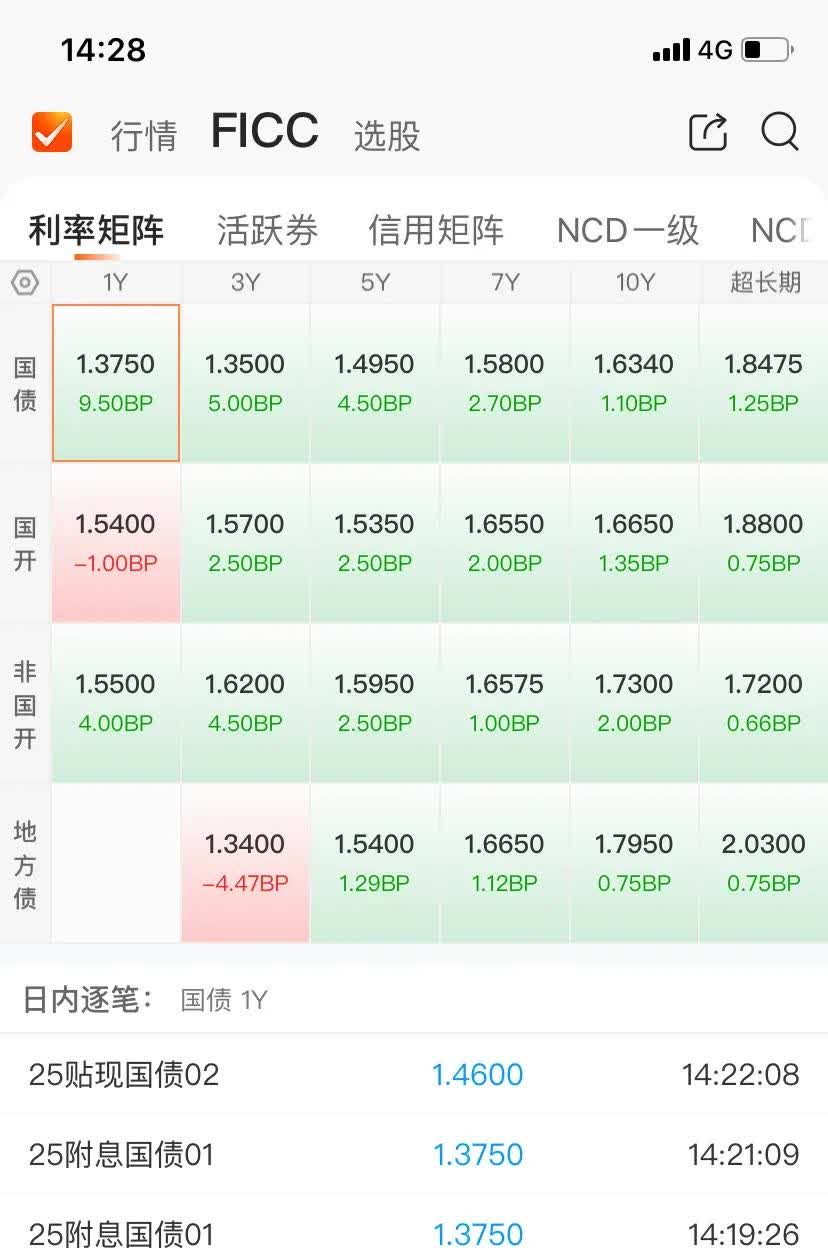Open search with the magnifier icon
The width and height of the screenshot is (828, 1254).
pos(779,131)
